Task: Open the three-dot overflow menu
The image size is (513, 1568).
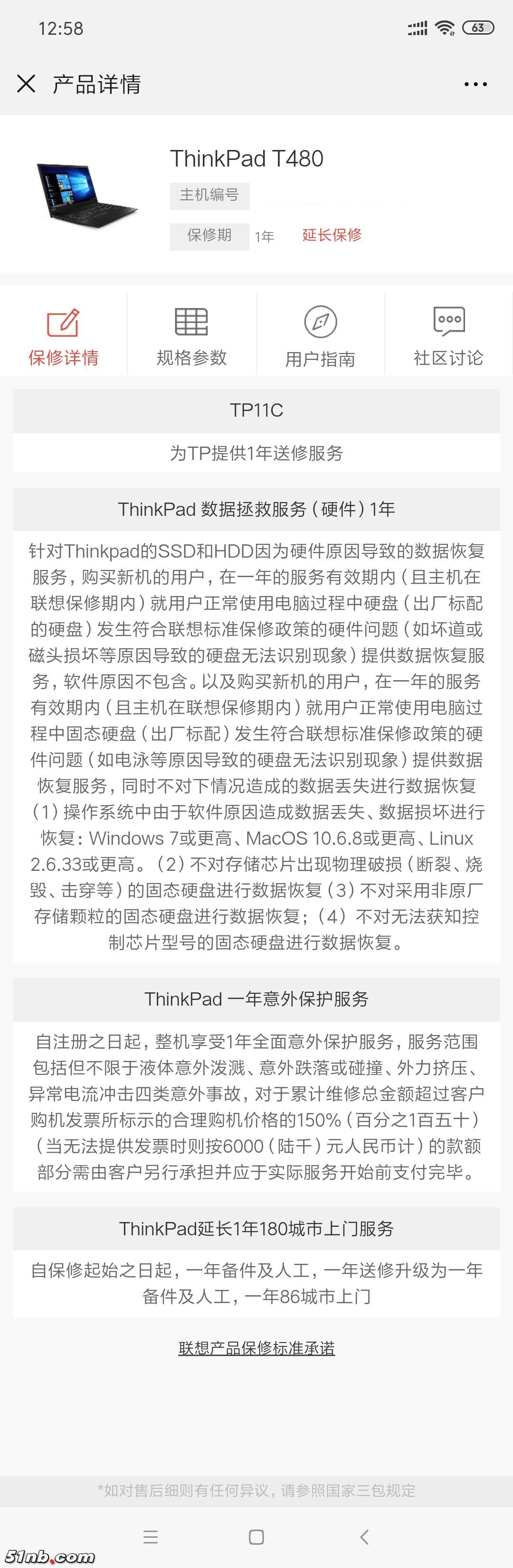Action: tap(475, 84)
